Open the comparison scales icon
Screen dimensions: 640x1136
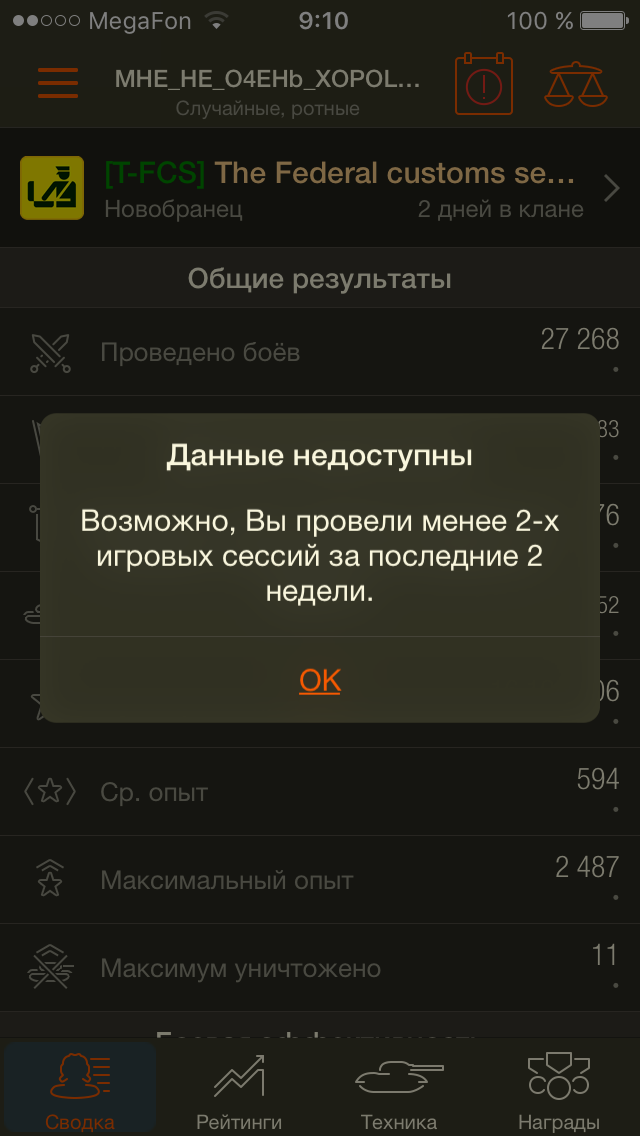click(575, 85)
